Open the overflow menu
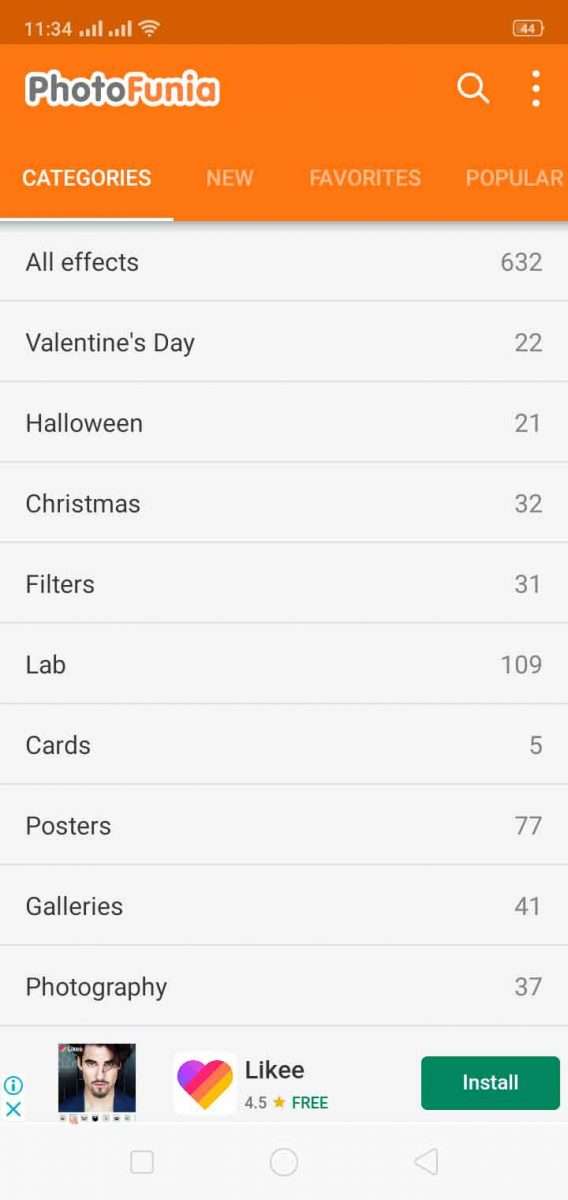The image size is (568, 1200). pos(536,89)
